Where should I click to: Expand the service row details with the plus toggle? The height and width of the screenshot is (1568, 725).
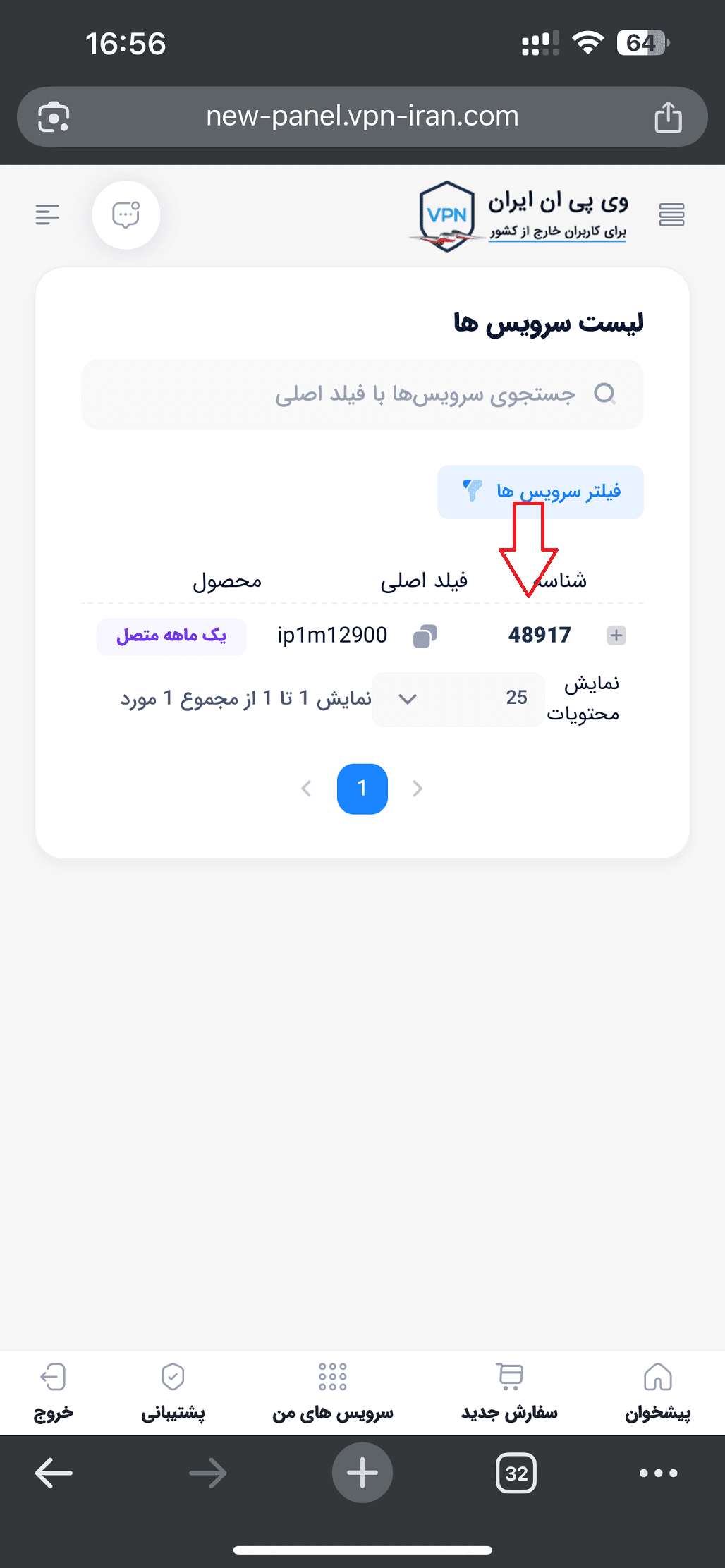(616, 635)
